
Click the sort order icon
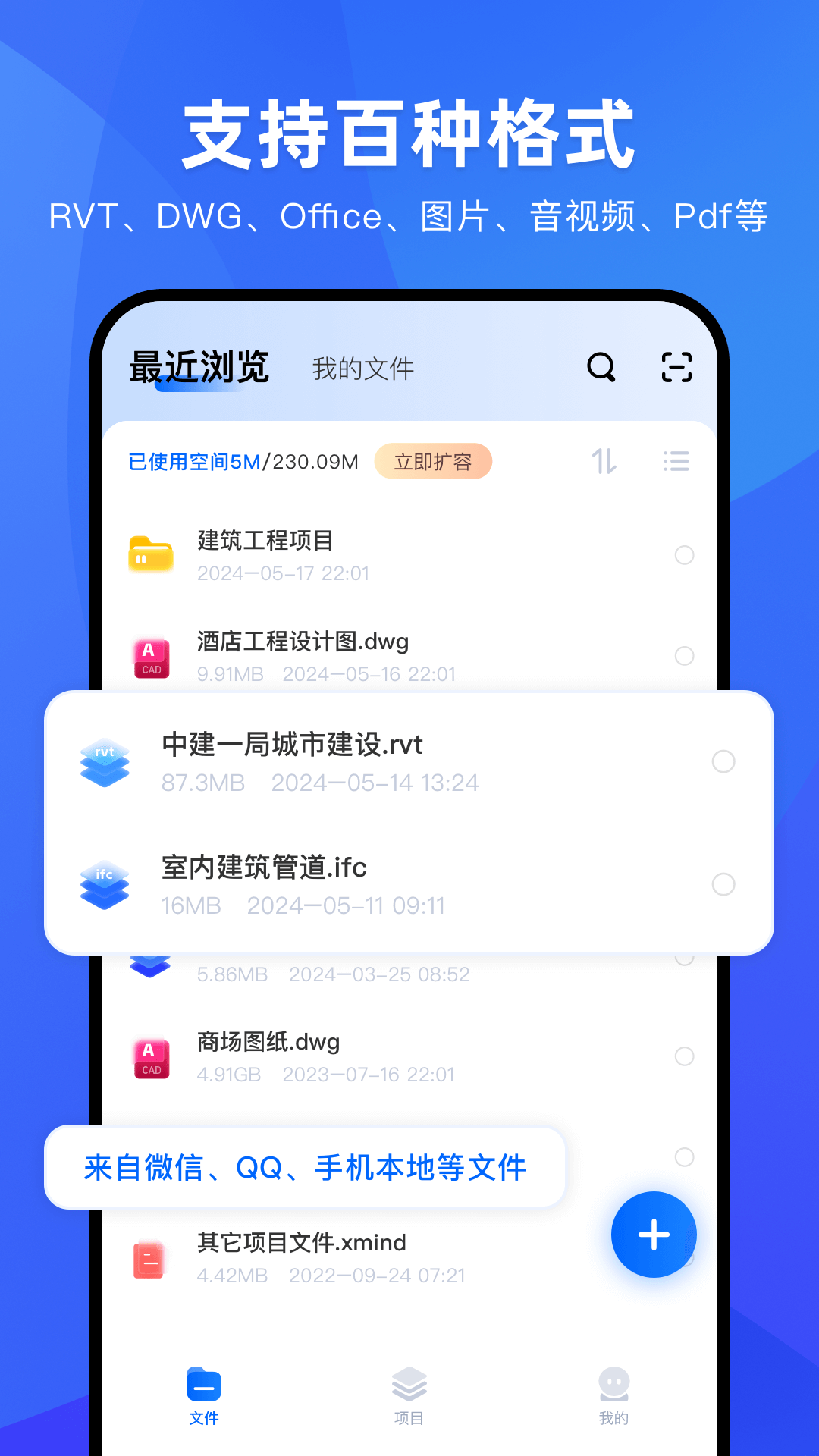(604, 461)
